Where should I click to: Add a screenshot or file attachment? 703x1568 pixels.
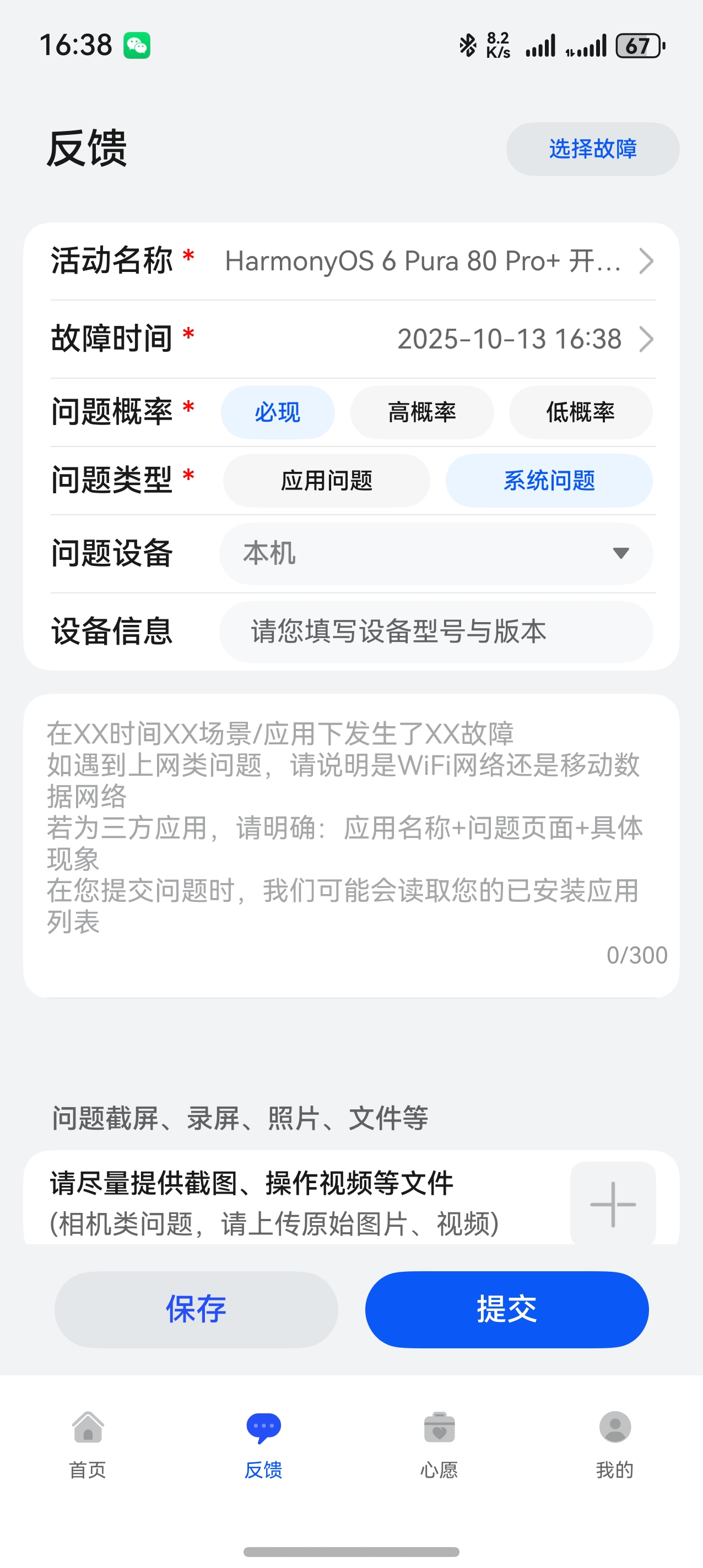613,1204
